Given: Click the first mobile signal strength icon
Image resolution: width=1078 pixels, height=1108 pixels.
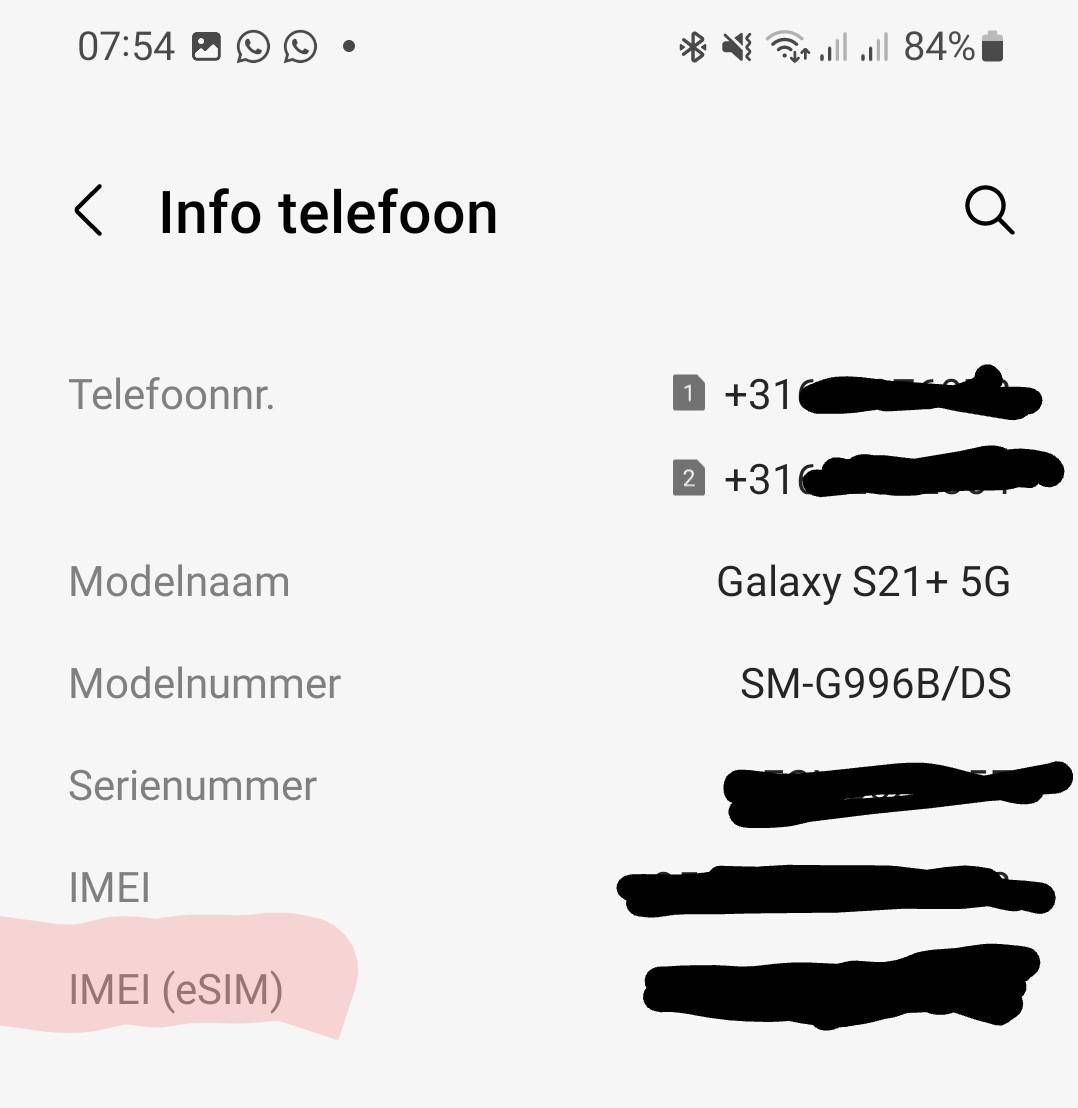Looking at the screenshot, I should [x=834, y=47].
